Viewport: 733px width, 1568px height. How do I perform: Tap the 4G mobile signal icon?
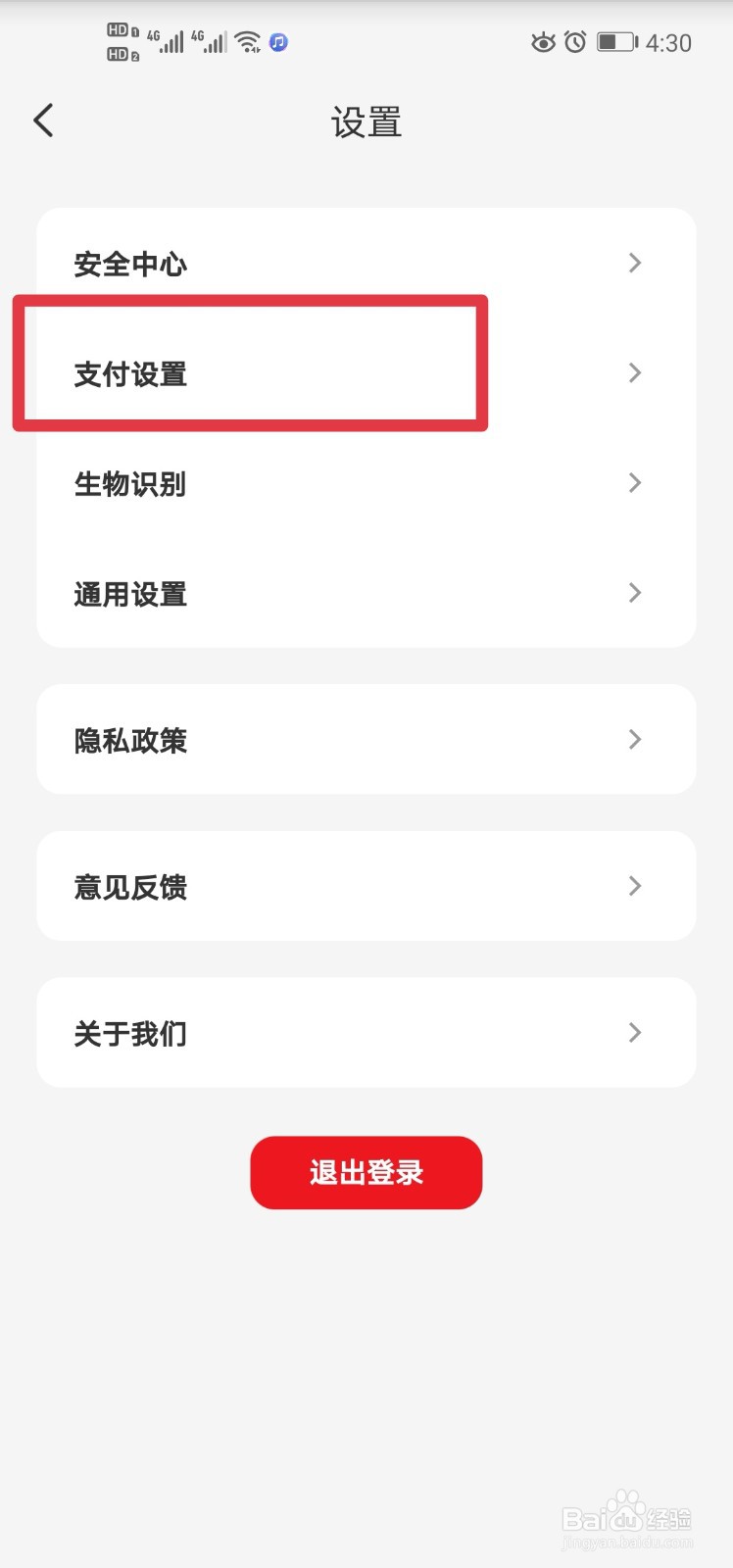click(169, 41)
